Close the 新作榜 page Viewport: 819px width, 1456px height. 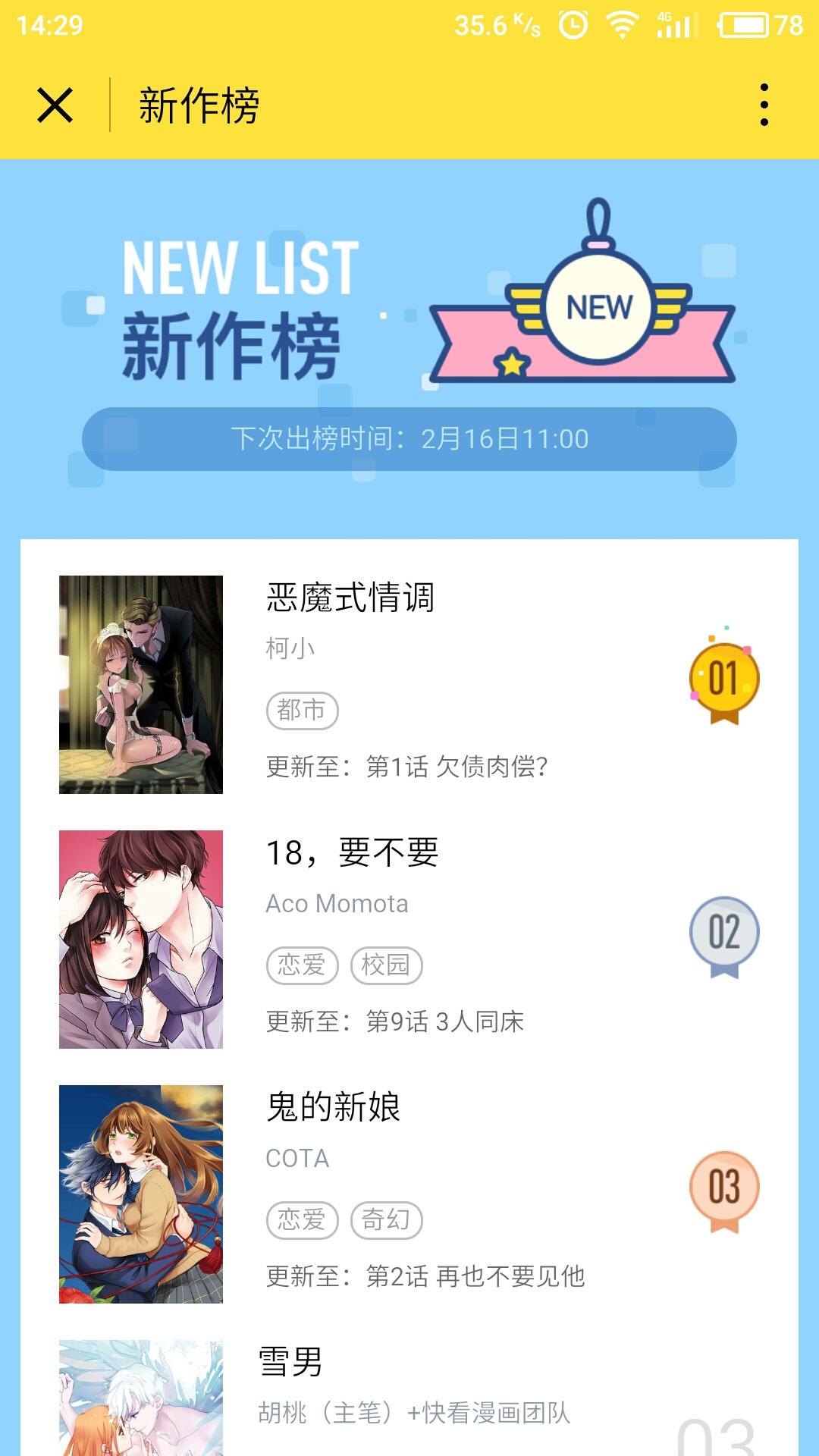(55, 105)
